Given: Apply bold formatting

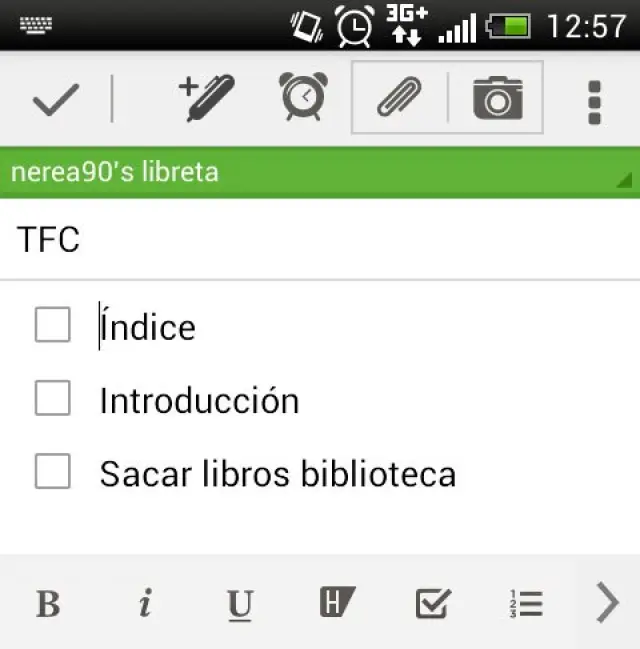Looking at the screenshot, I should 48,603.
